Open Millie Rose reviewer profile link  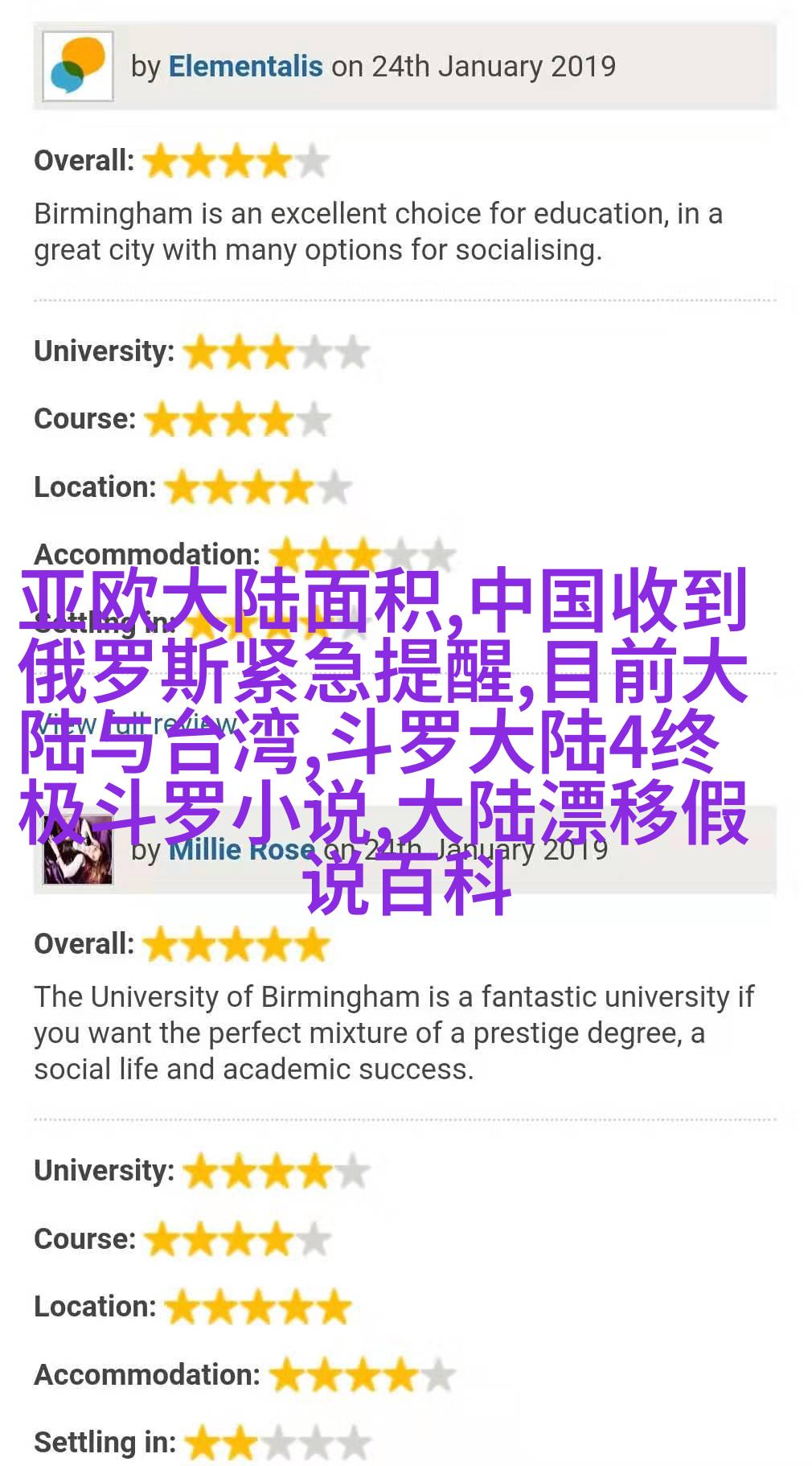tap(241, 850)
